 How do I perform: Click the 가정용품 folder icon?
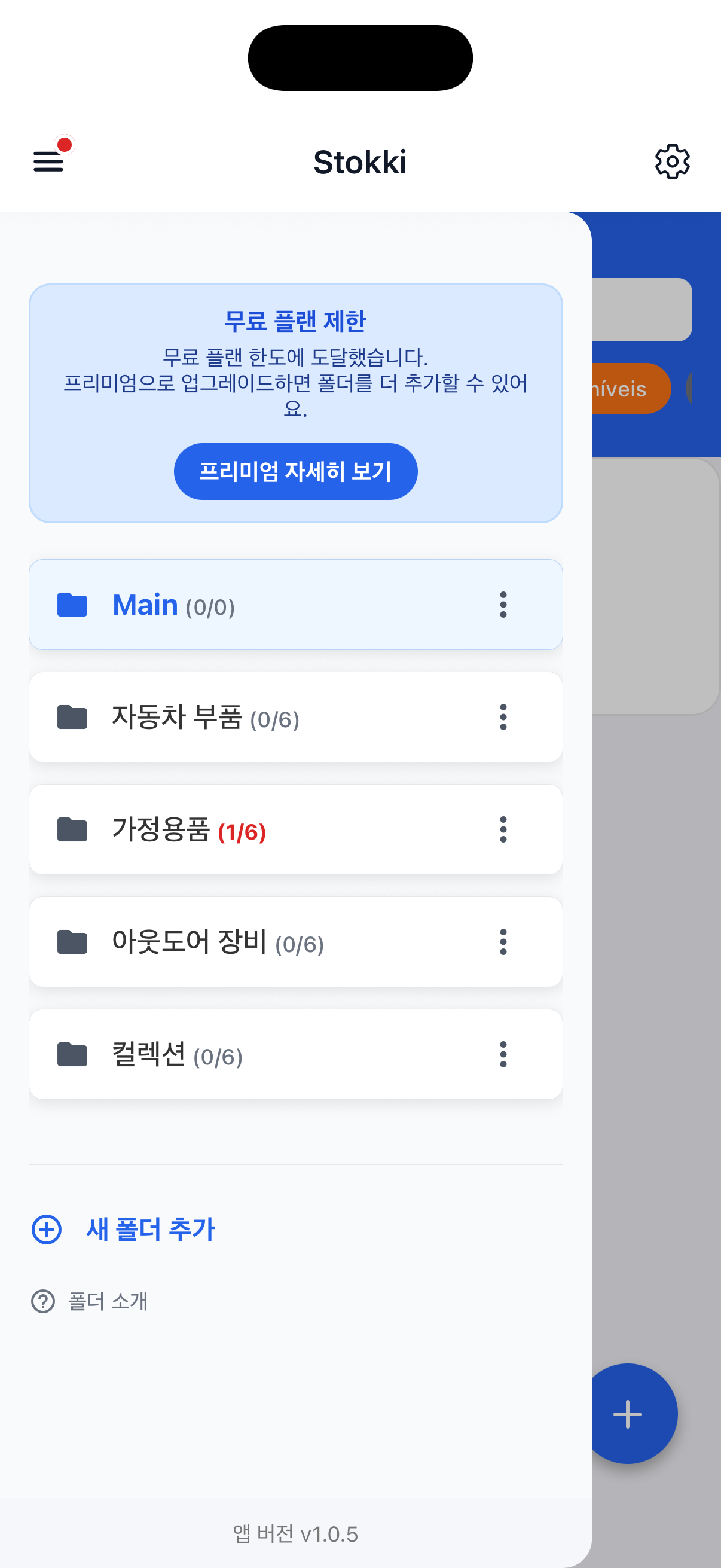pyautogui.click(x=73, y=829)
